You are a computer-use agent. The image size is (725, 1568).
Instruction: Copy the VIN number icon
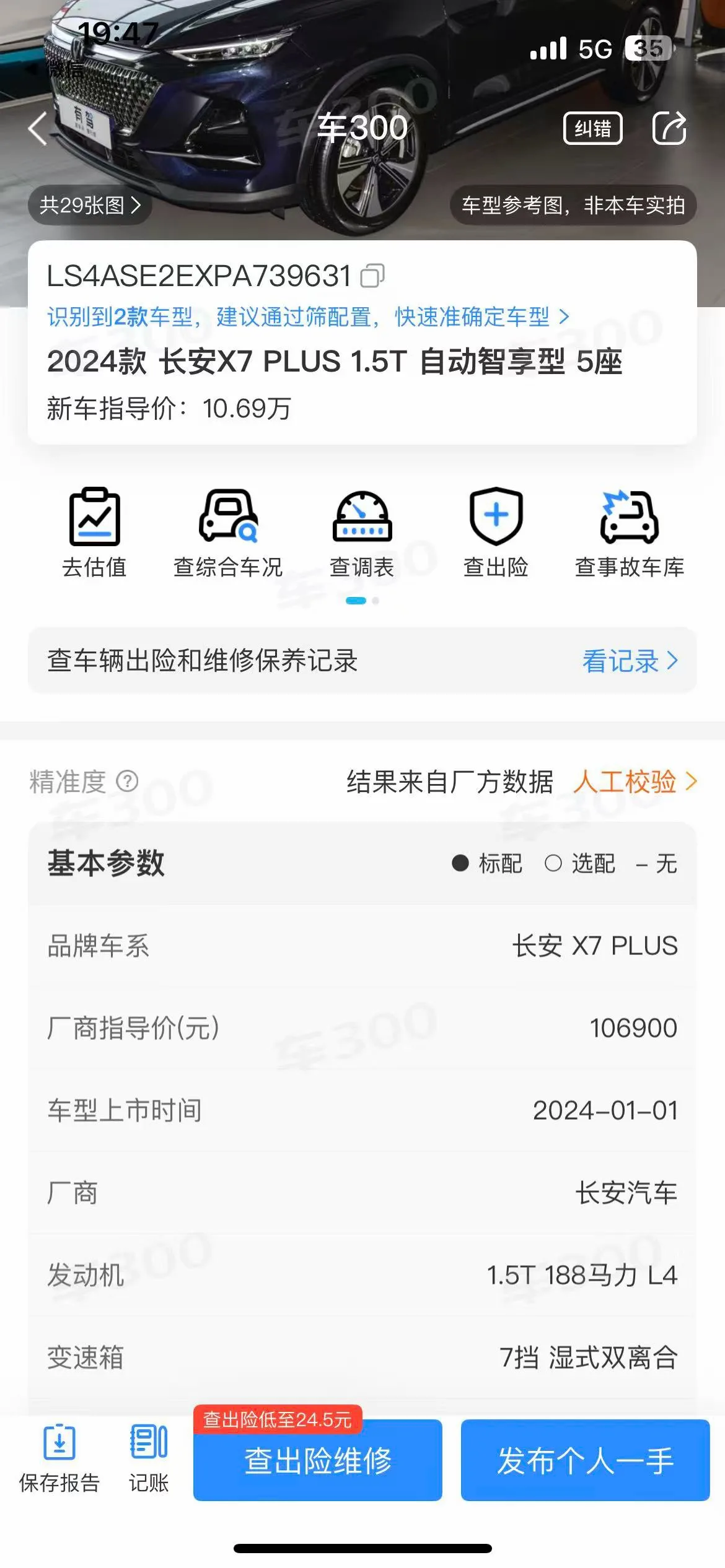372,276
